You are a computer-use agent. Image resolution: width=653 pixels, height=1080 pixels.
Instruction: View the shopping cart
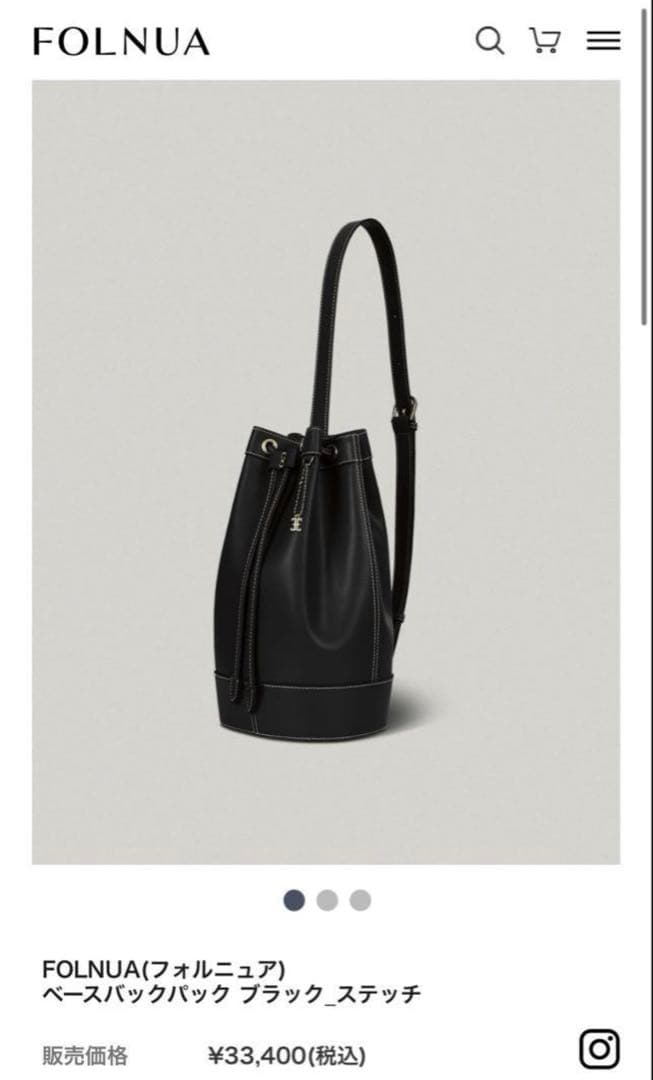coord(545,41)
